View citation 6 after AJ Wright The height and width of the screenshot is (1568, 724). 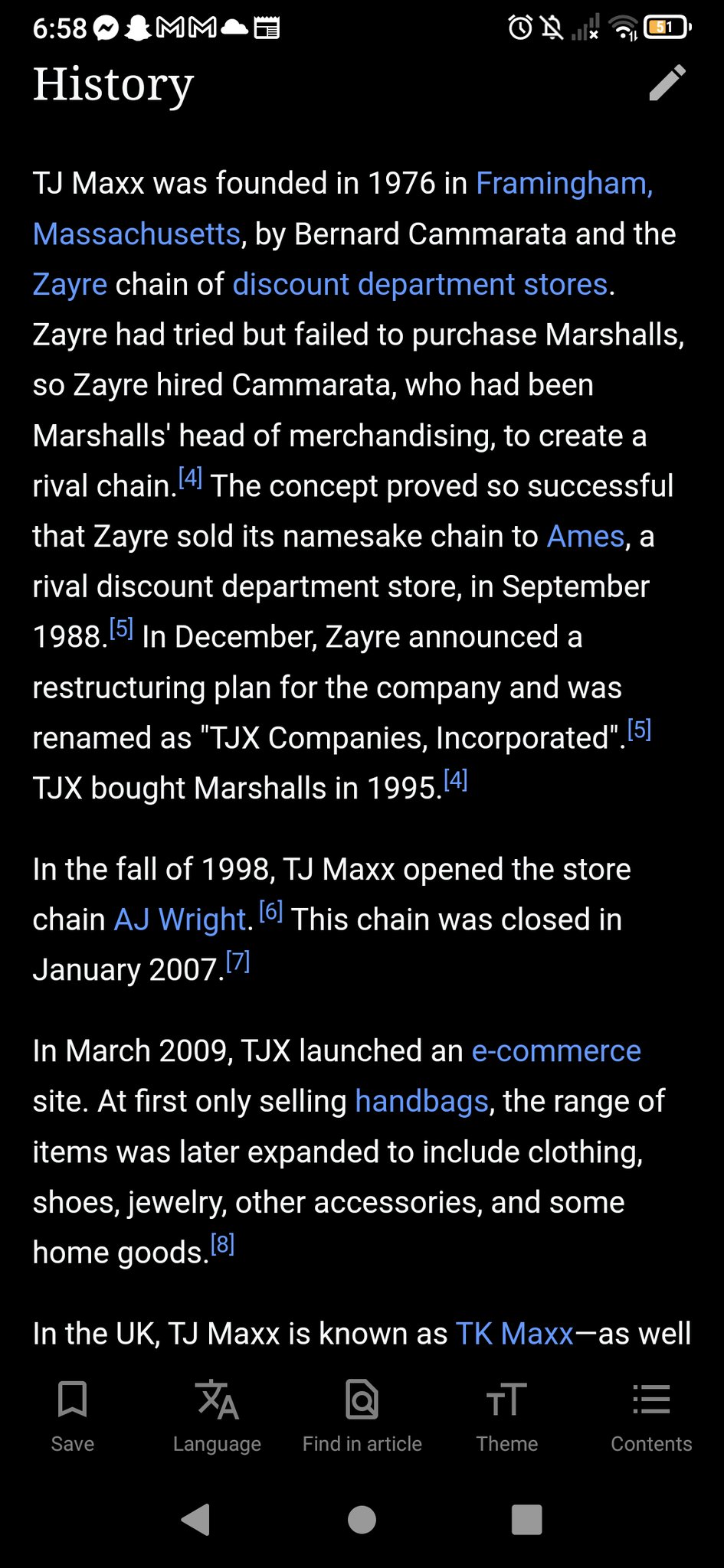click(271, 912)
